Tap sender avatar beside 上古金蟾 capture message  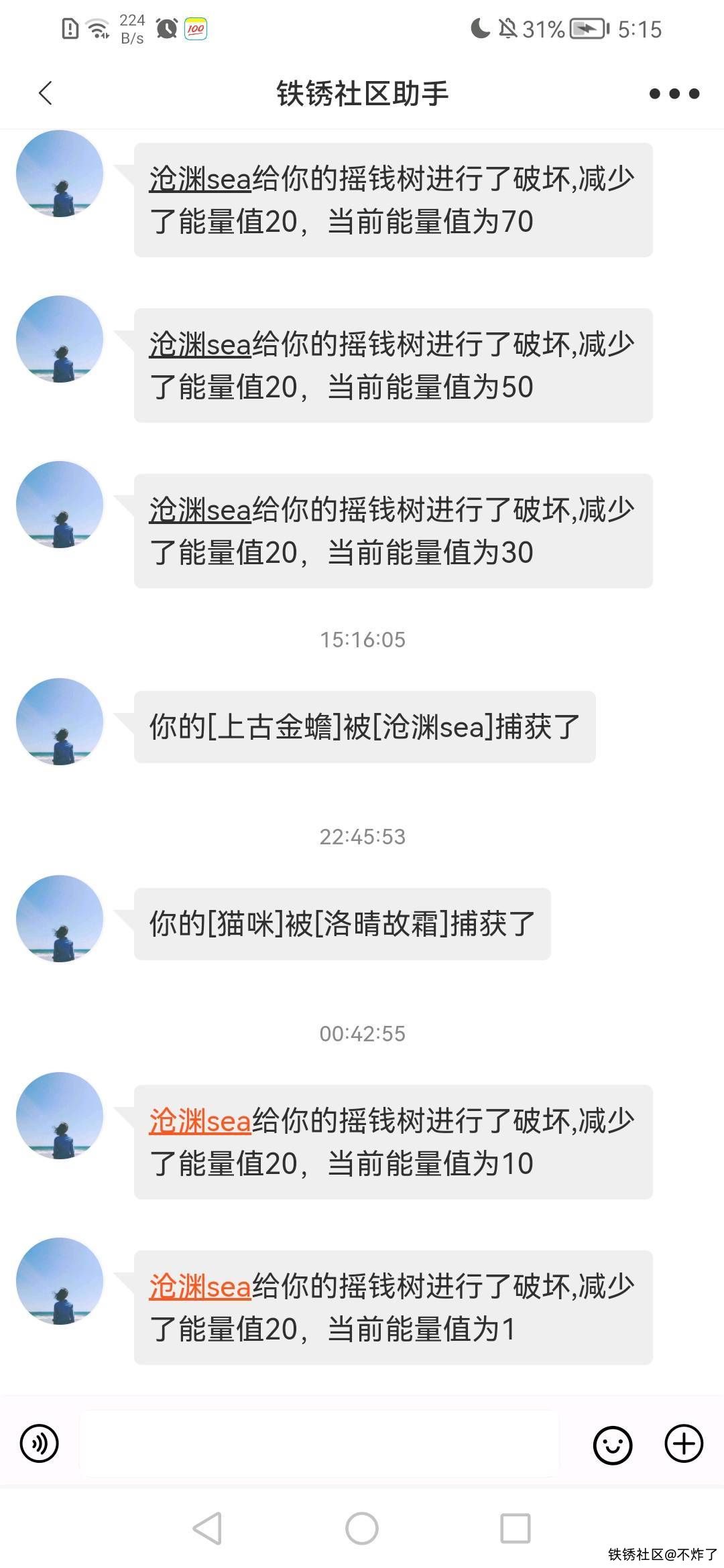(x=60, y=722)
